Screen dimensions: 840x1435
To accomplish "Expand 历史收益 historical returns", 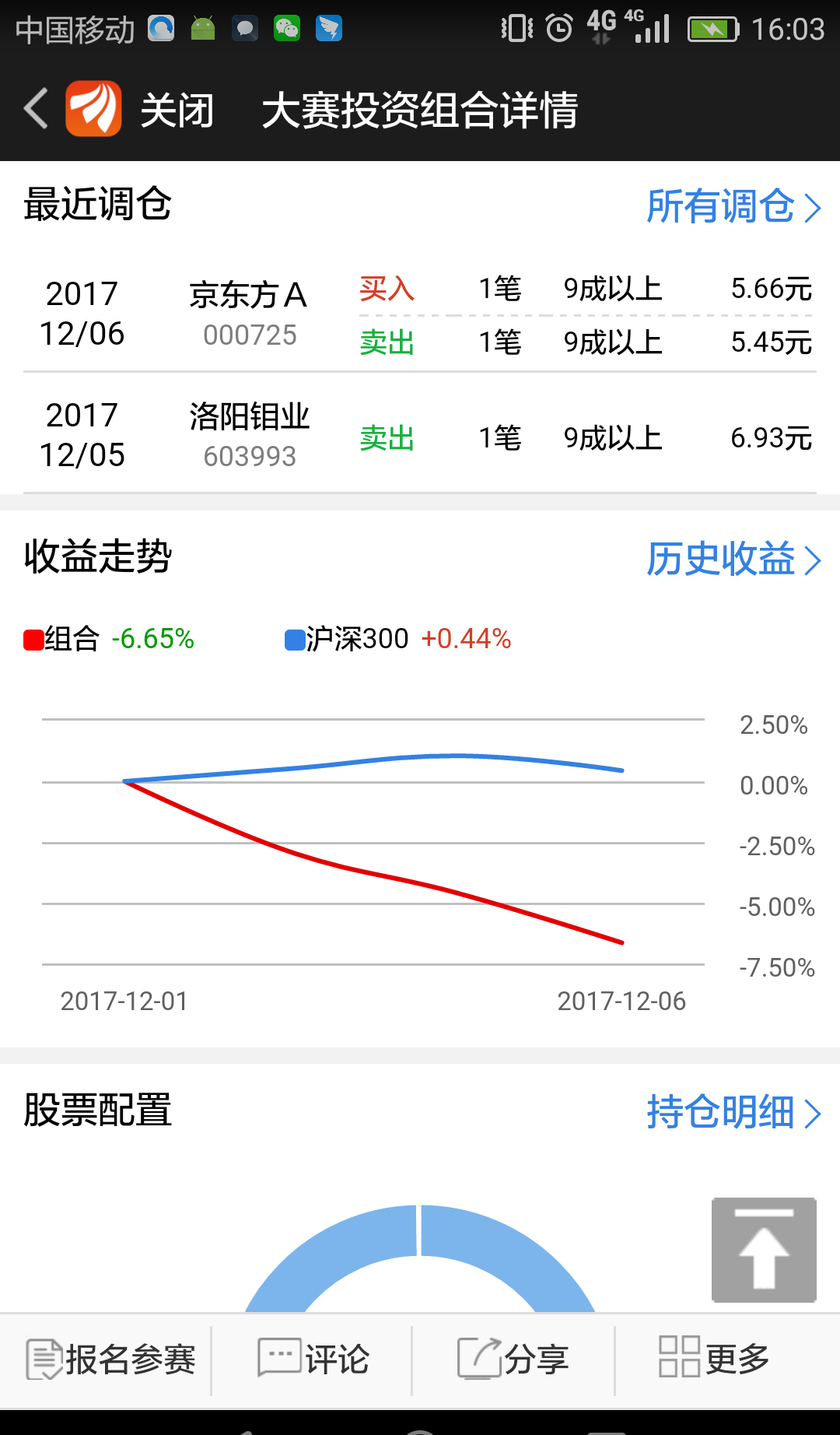I will (733, 559).
